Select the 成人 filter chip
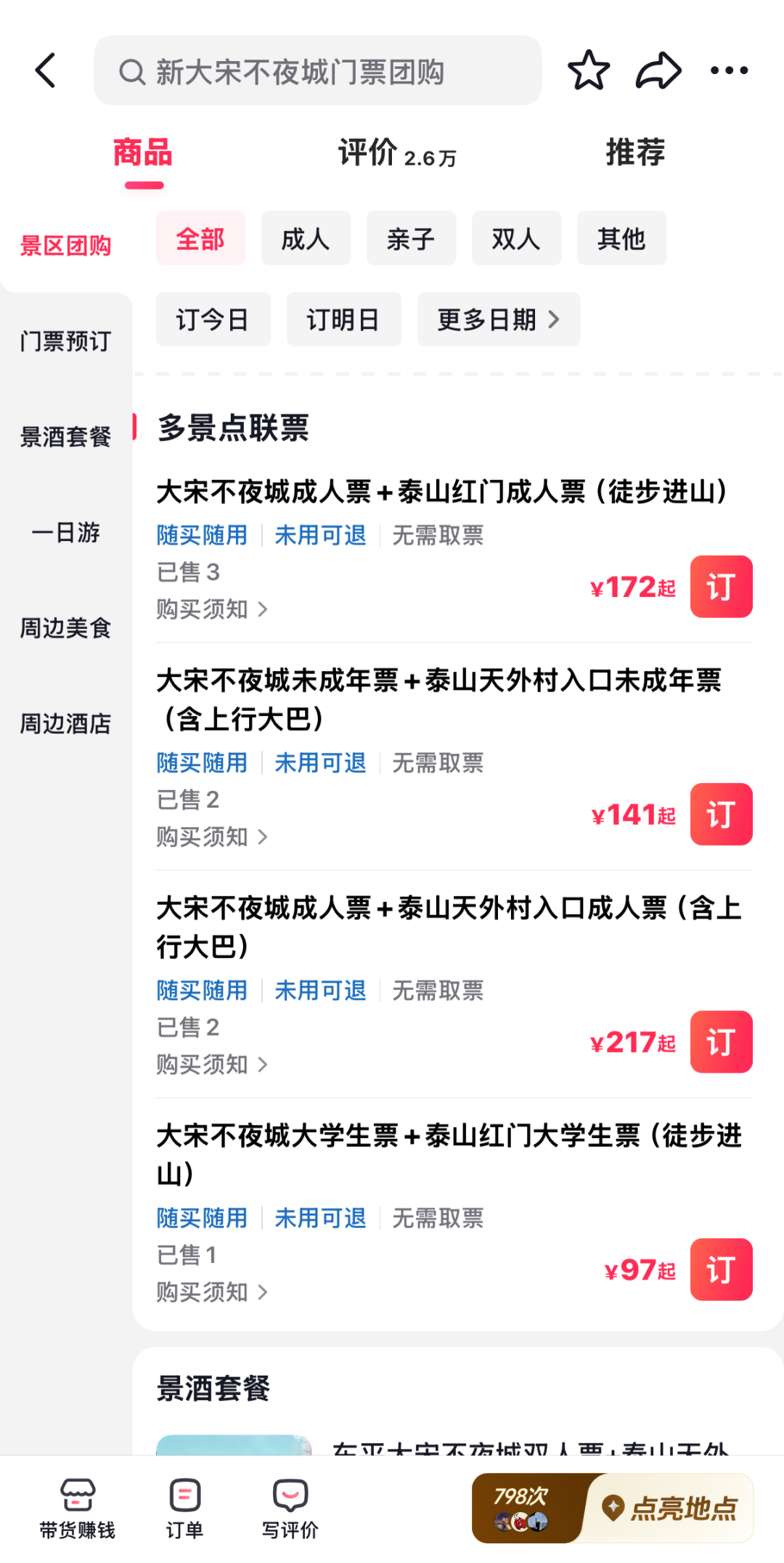This screenshot has width=784, height=1563. tap(306, 238)
